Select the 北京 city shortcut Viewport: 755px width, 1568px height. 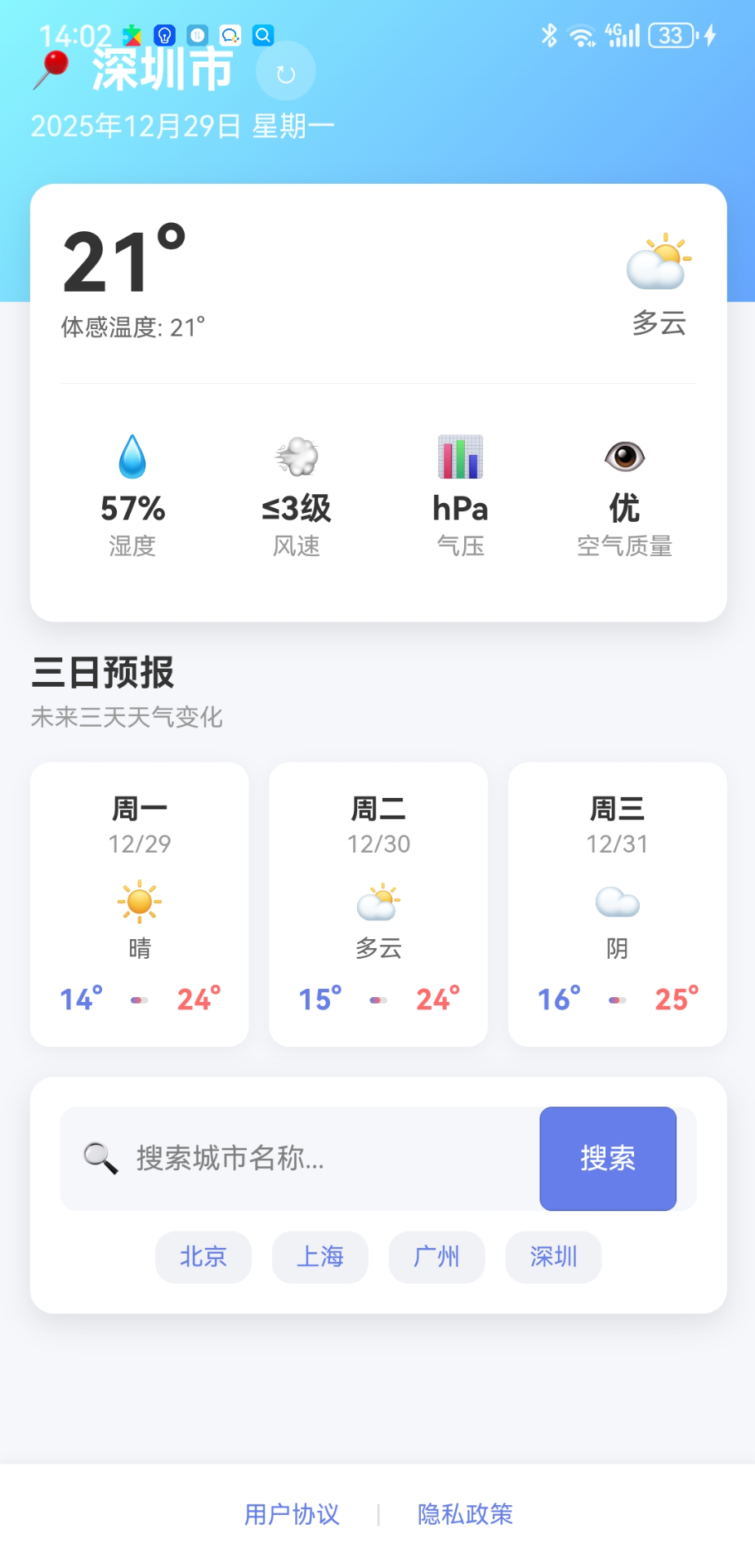point(203,1258)
